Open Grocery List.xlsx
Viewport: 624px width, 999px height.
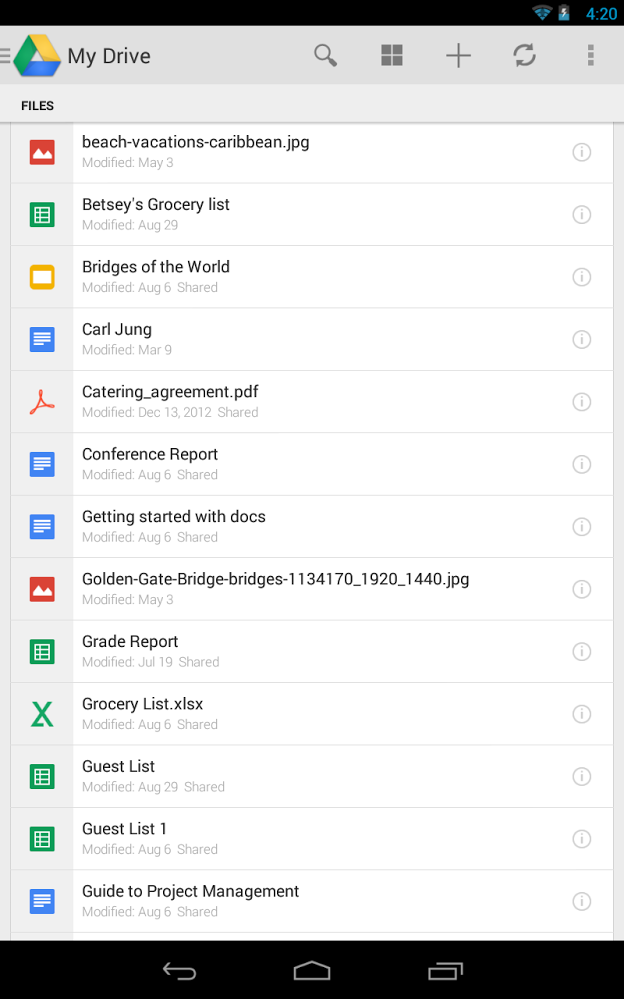point(300,714)
